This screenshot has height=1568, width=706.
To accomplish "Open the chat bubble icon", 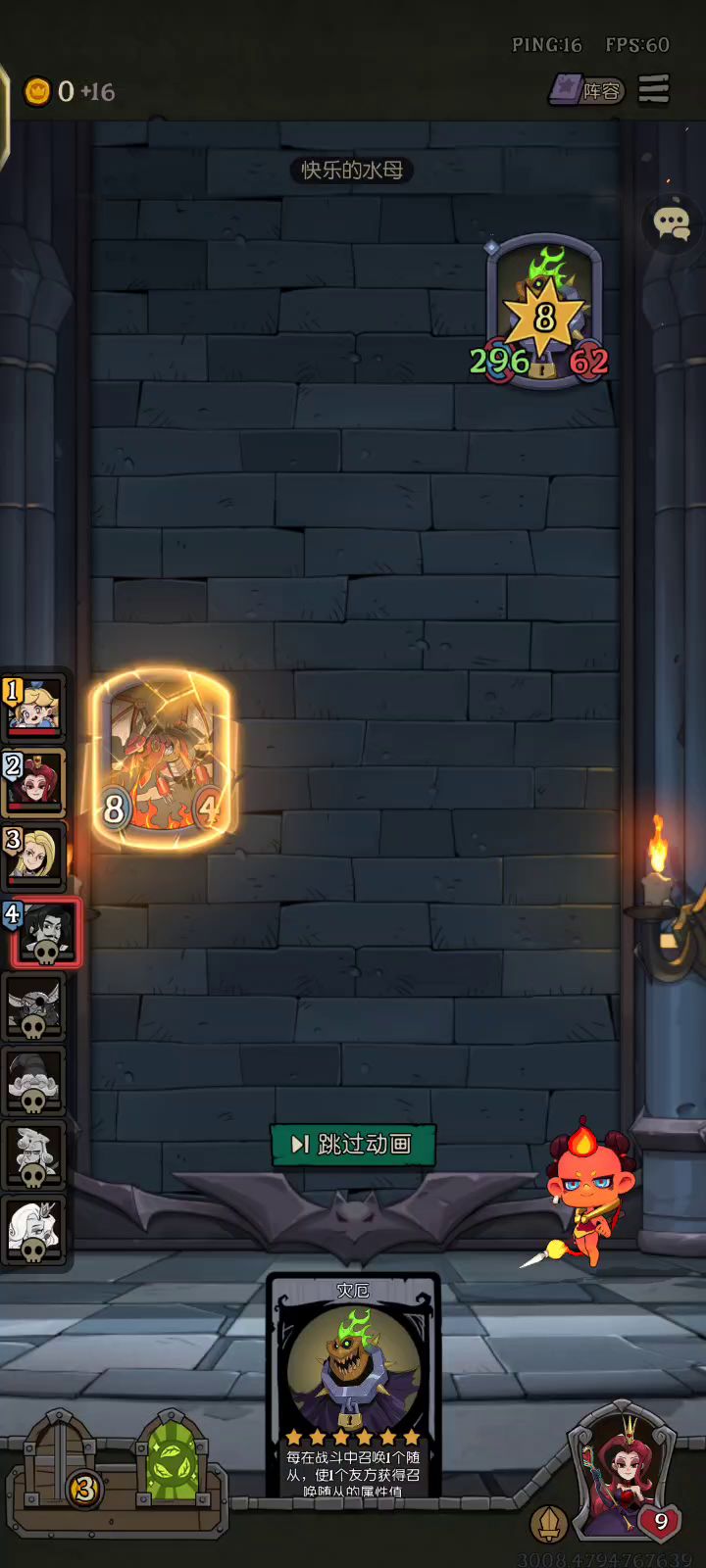I will coord(672,224).
